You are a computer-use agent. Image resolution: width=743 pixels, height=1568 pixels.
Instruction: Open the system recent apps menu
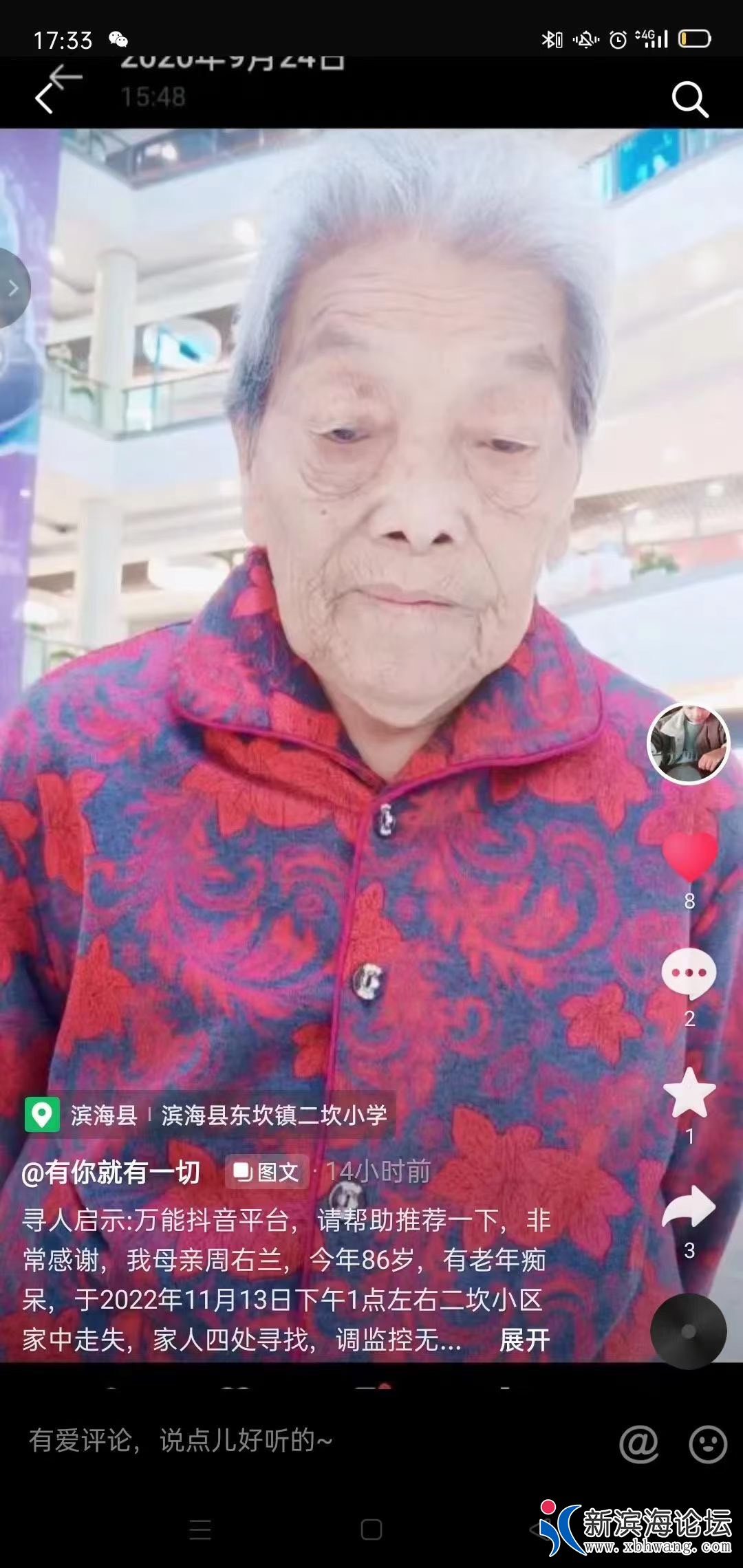[200, 1529]
